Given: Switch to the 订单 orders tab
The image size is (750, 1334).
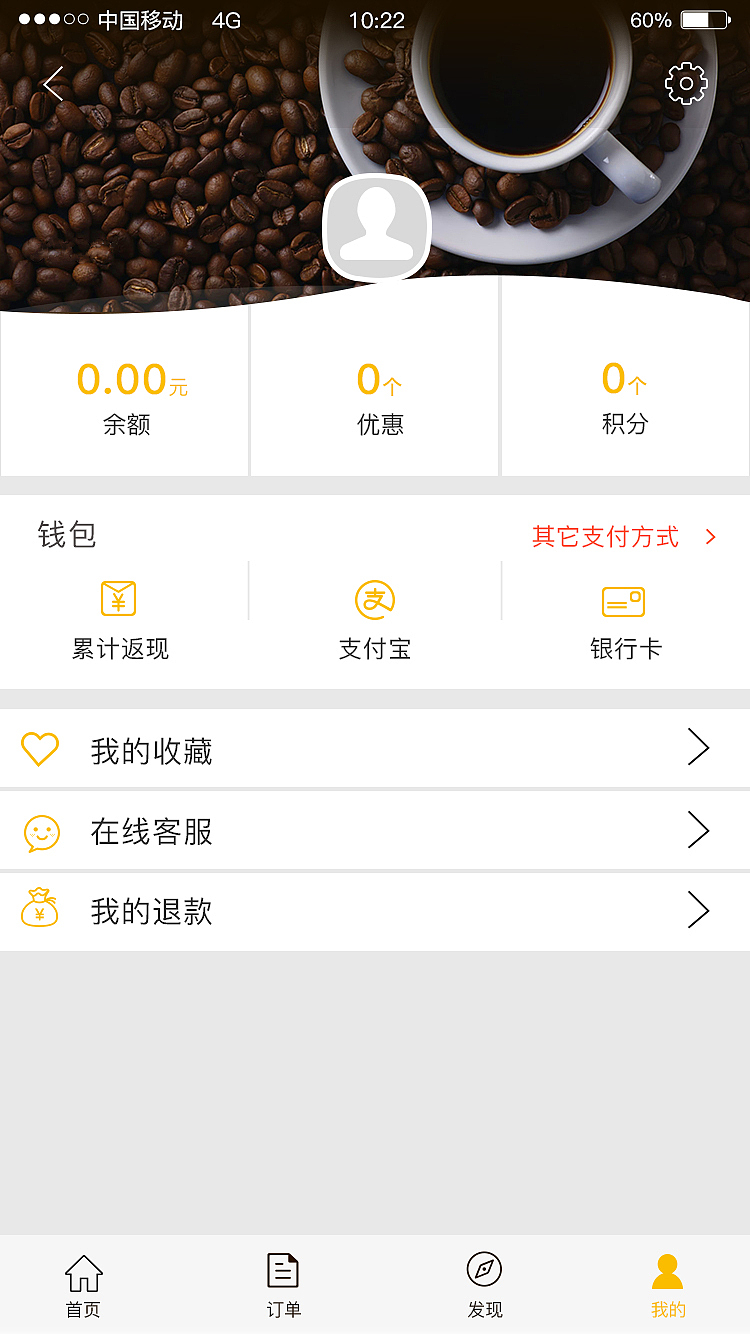Looking at the screenshot, I should pos(283,1283).
